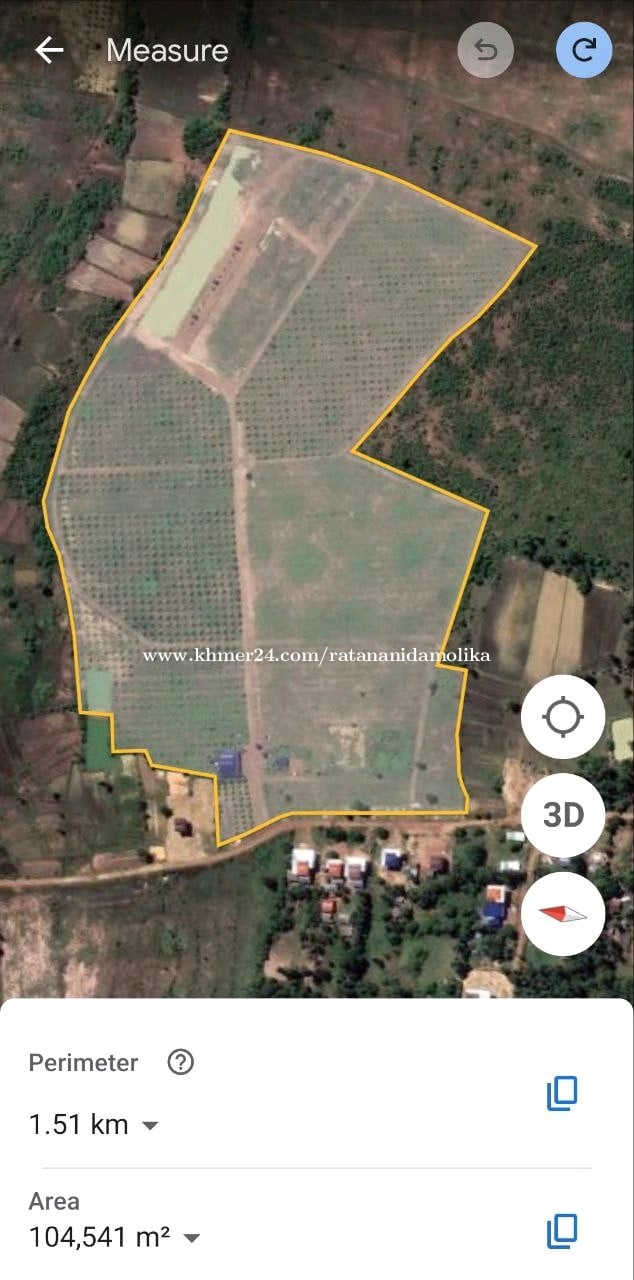Open the perimeter help icon
Viewport: 634px width, 1280px height.
point(180,1062)
